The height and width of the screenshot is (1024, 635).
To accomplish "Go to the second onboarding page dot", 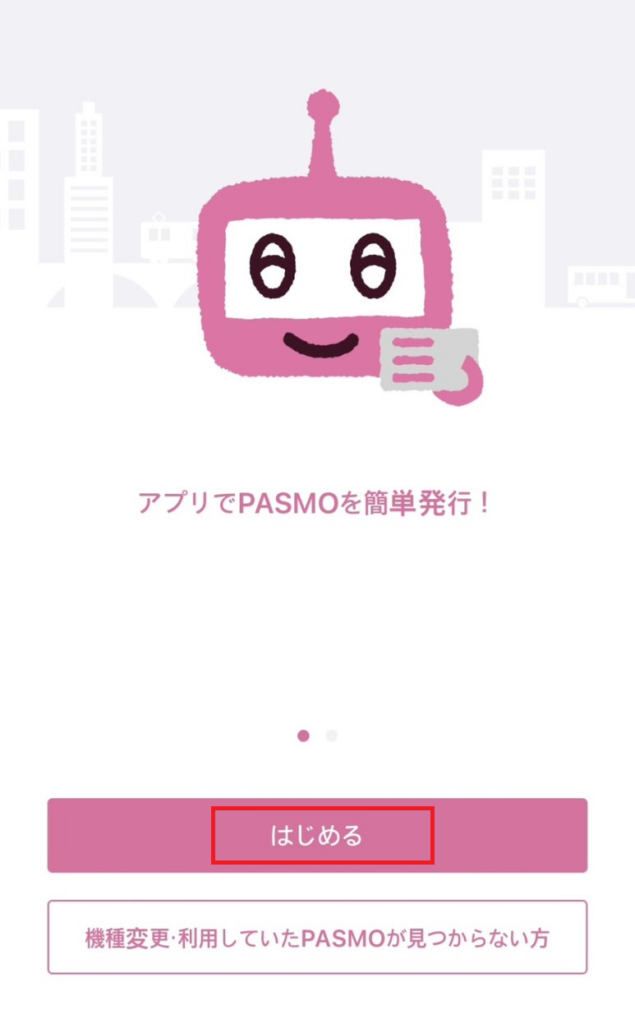I will 332,736.
